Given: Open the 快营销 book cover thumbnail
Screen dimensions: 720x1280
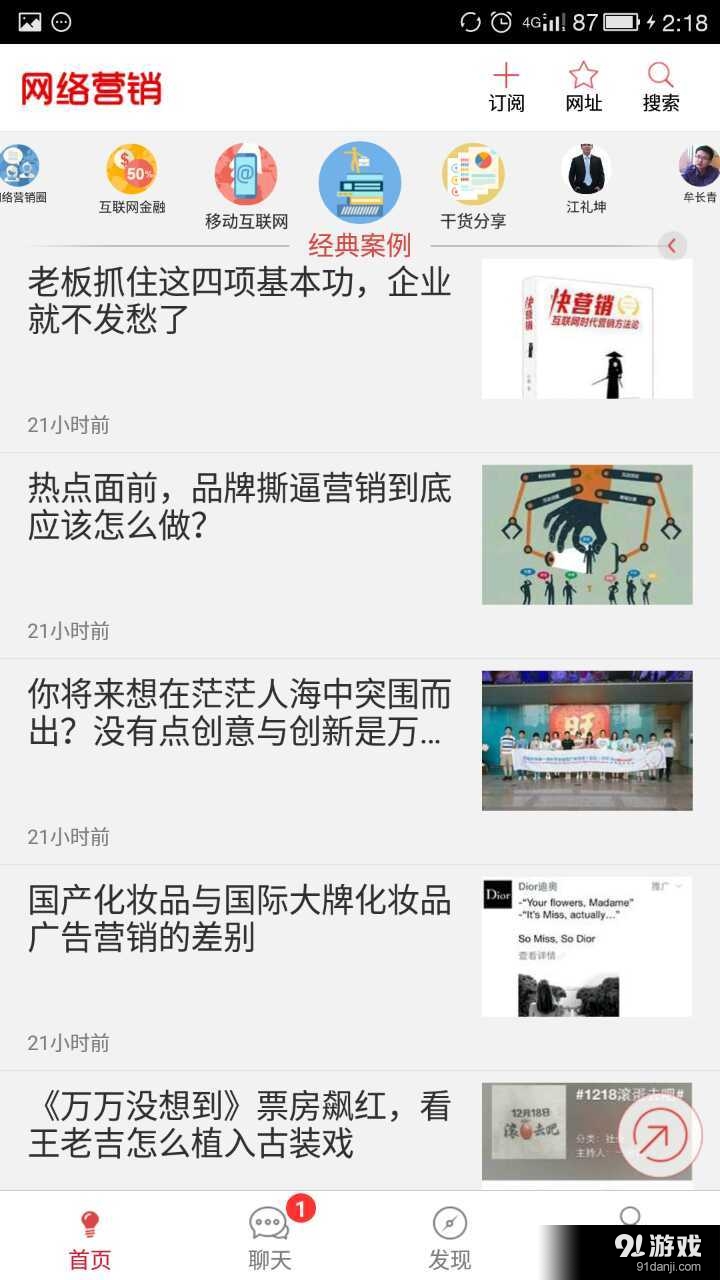Looking at the screenshot, I should coord(585,327).
